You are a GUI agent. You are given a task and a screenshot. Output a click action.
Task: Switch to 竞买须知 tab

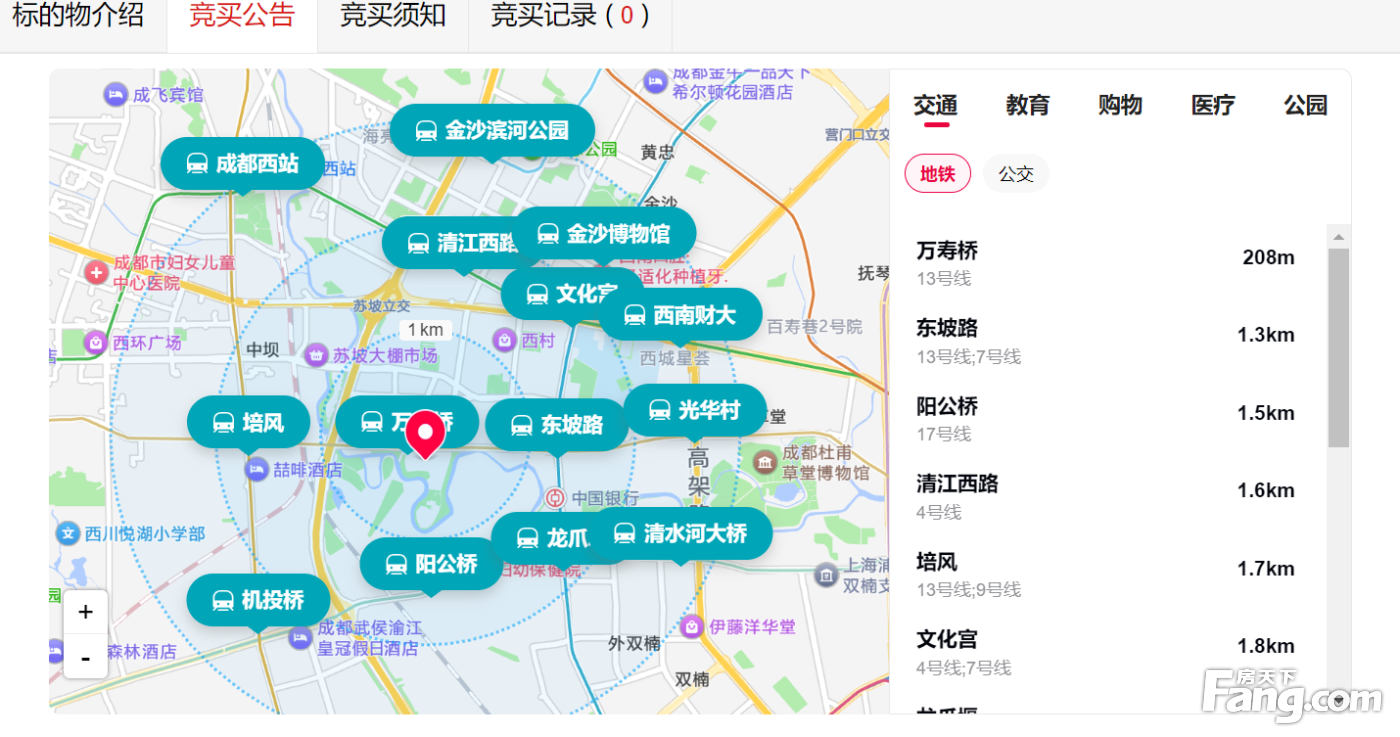(393, 16)
